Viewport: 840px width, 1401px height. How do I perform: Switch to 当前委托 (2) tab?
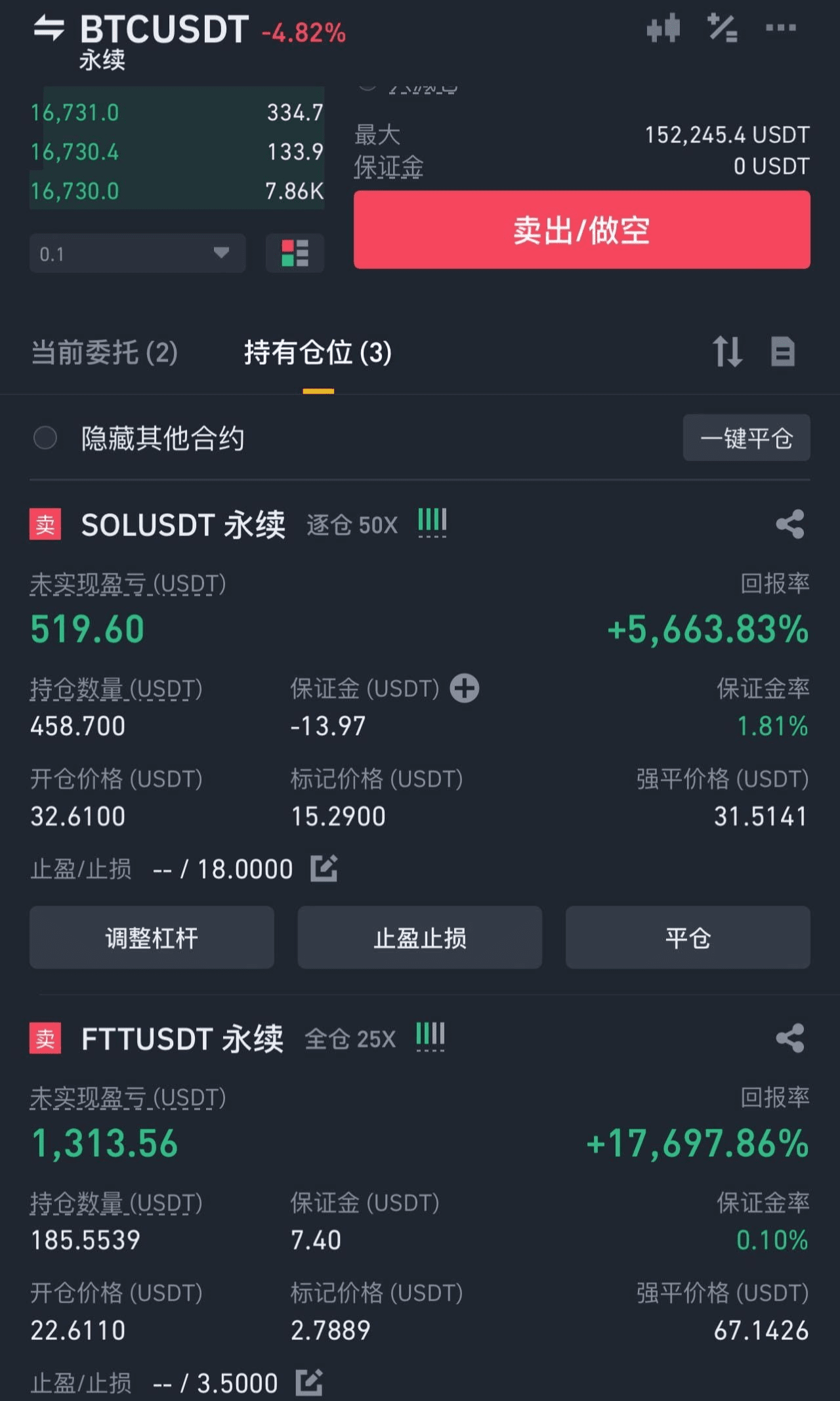tap(104, 352)
